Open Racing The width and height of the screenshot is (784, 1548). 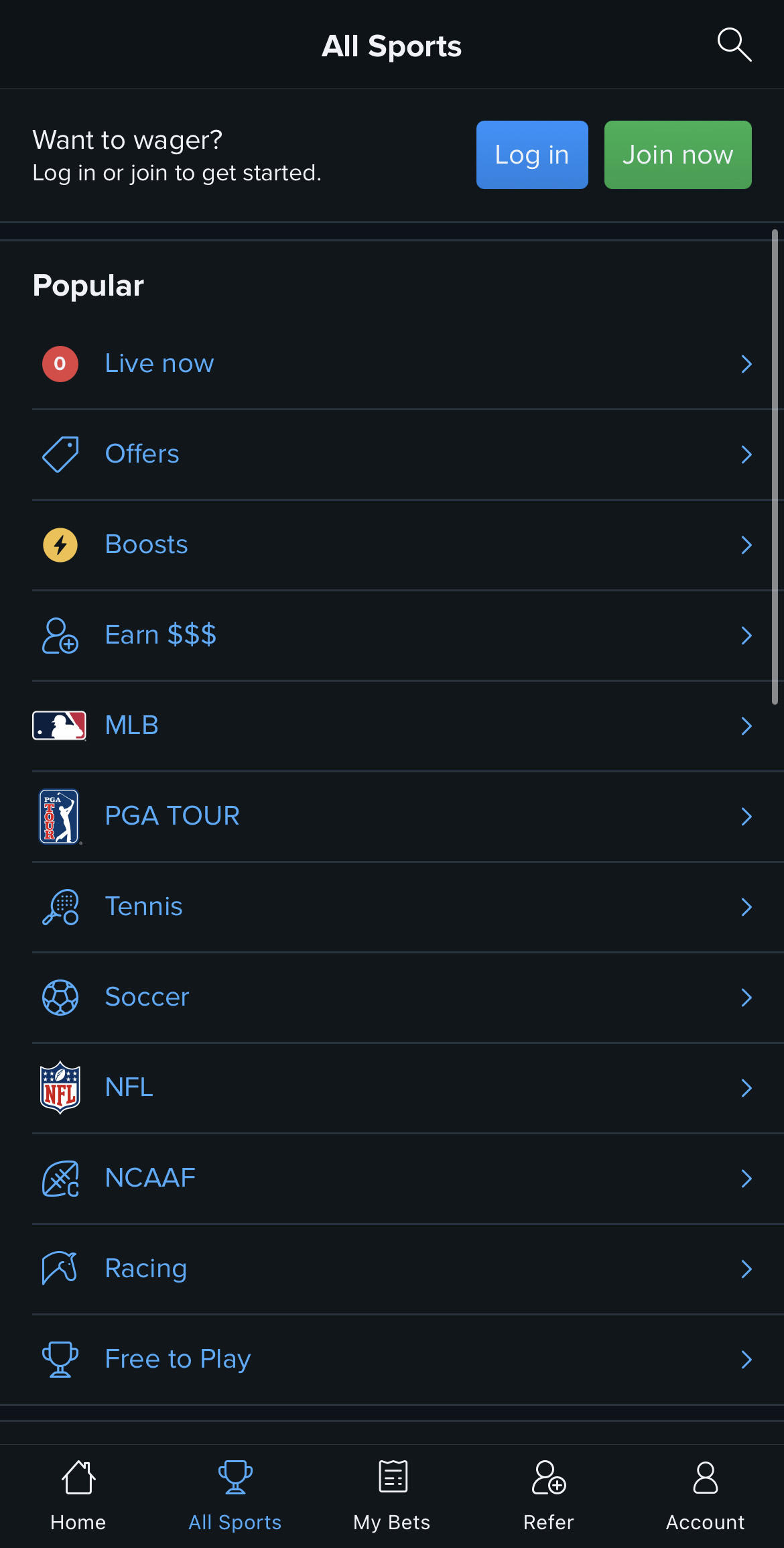point(392,1269)
